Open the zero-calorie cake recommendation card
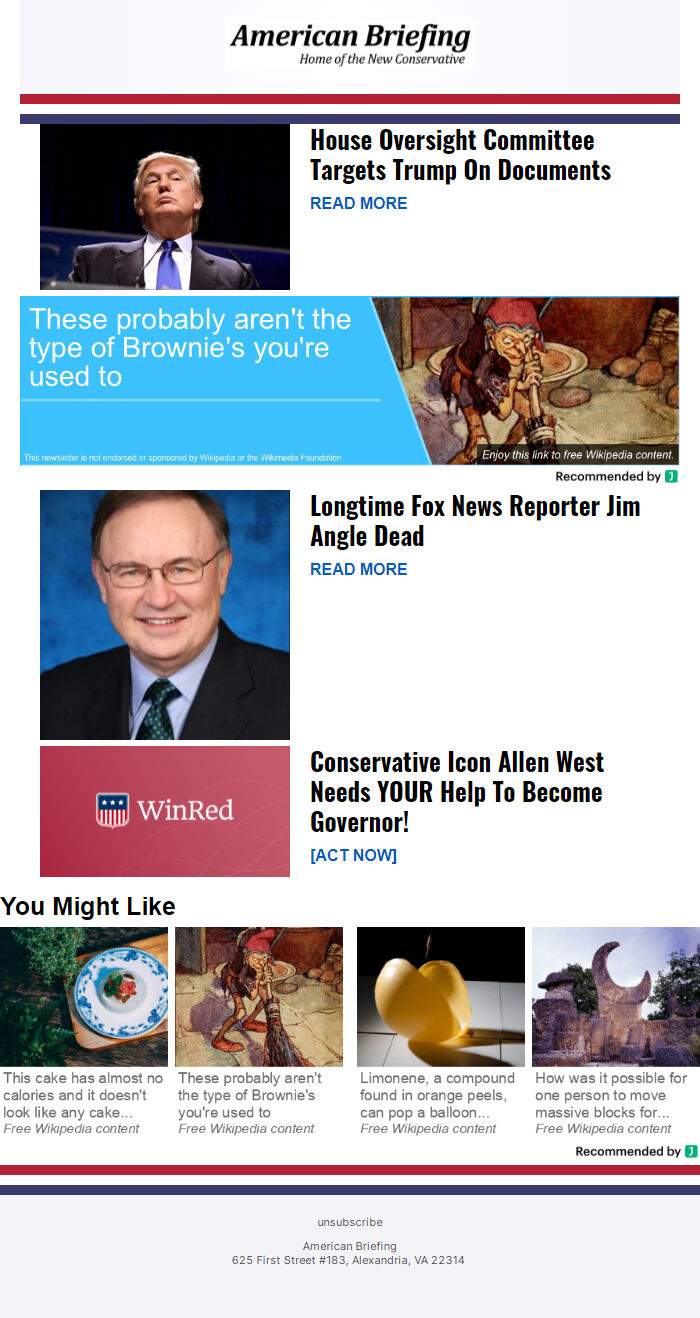The image size is (700, 1318). (84, 1030)
